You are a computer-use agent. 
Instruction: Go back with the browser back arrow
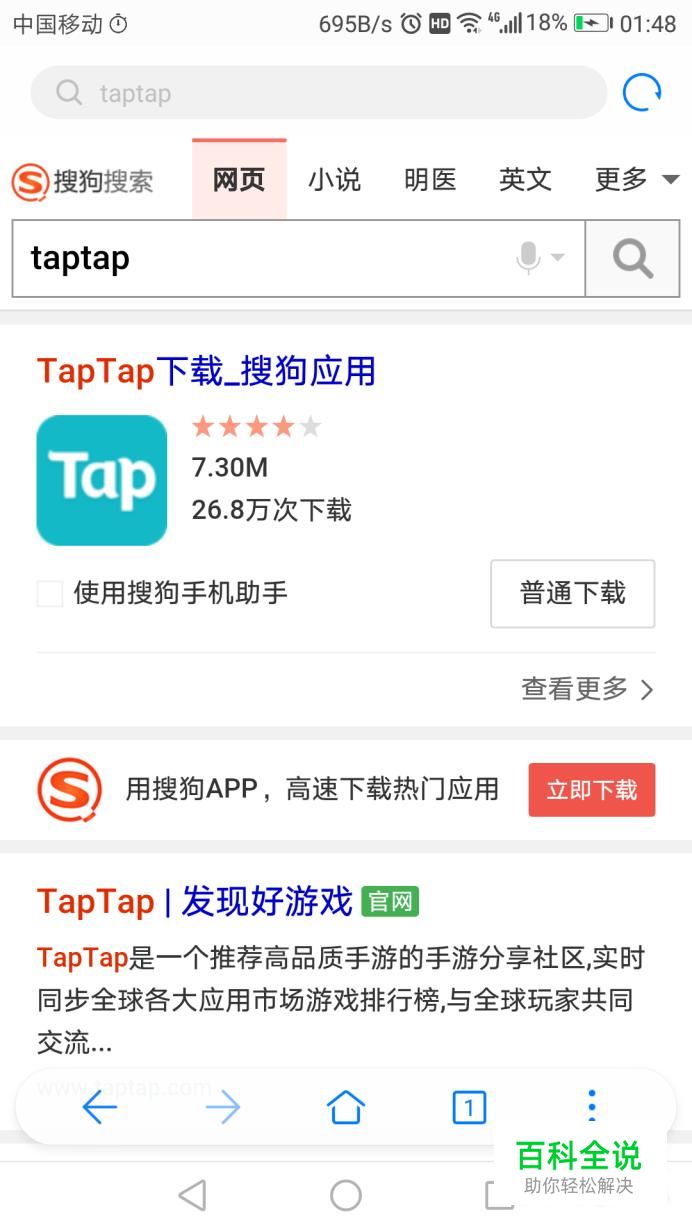pos(100,1107)
